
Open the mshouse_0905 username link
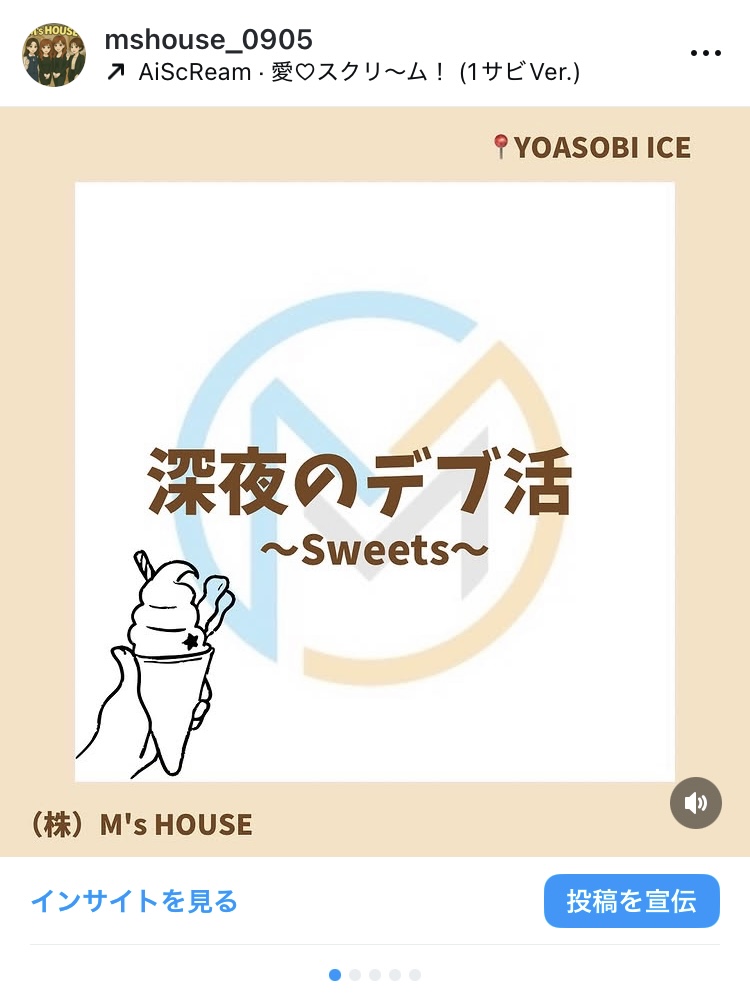tap(208, 39)
